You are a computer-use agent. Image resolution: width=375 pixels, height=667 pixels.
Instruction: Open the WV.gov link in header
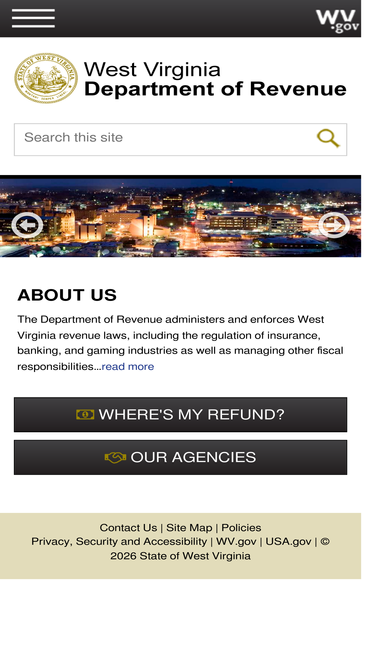point(337,21)
